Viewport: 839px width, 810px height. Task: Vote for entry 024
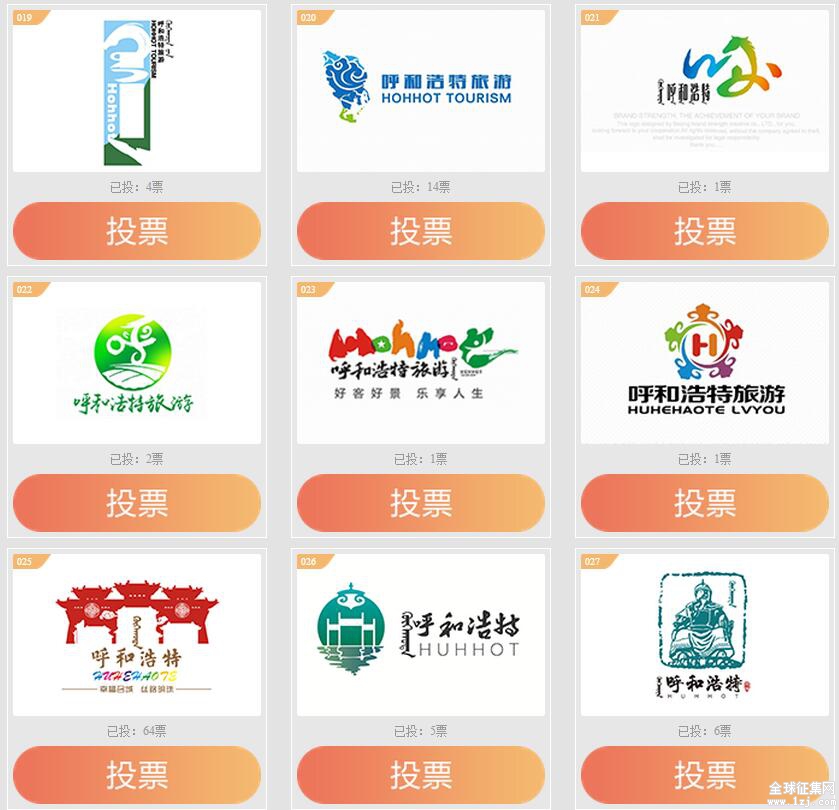[x=704, y=503]
